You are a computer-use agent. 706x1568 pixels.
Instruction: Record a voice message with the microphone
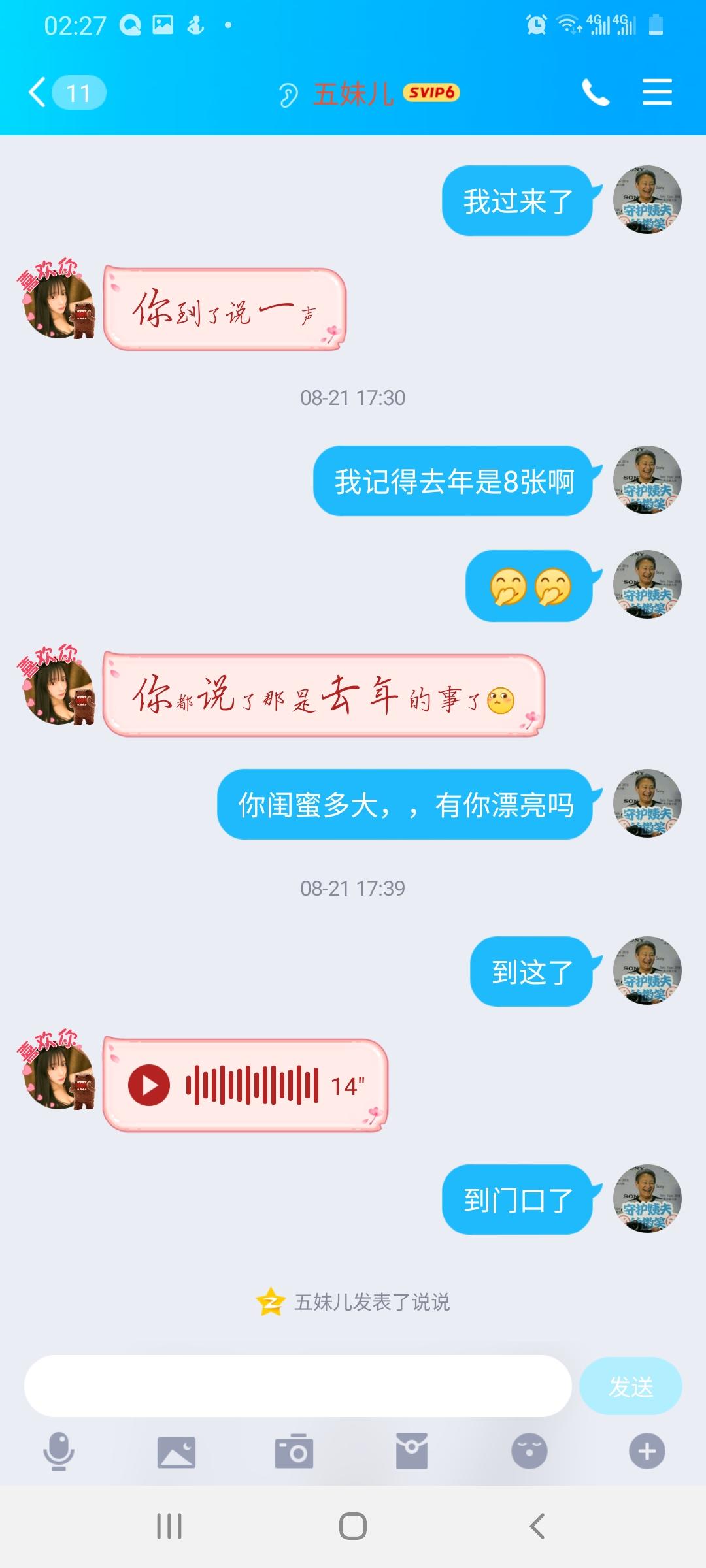click(x=59, y=1452)
